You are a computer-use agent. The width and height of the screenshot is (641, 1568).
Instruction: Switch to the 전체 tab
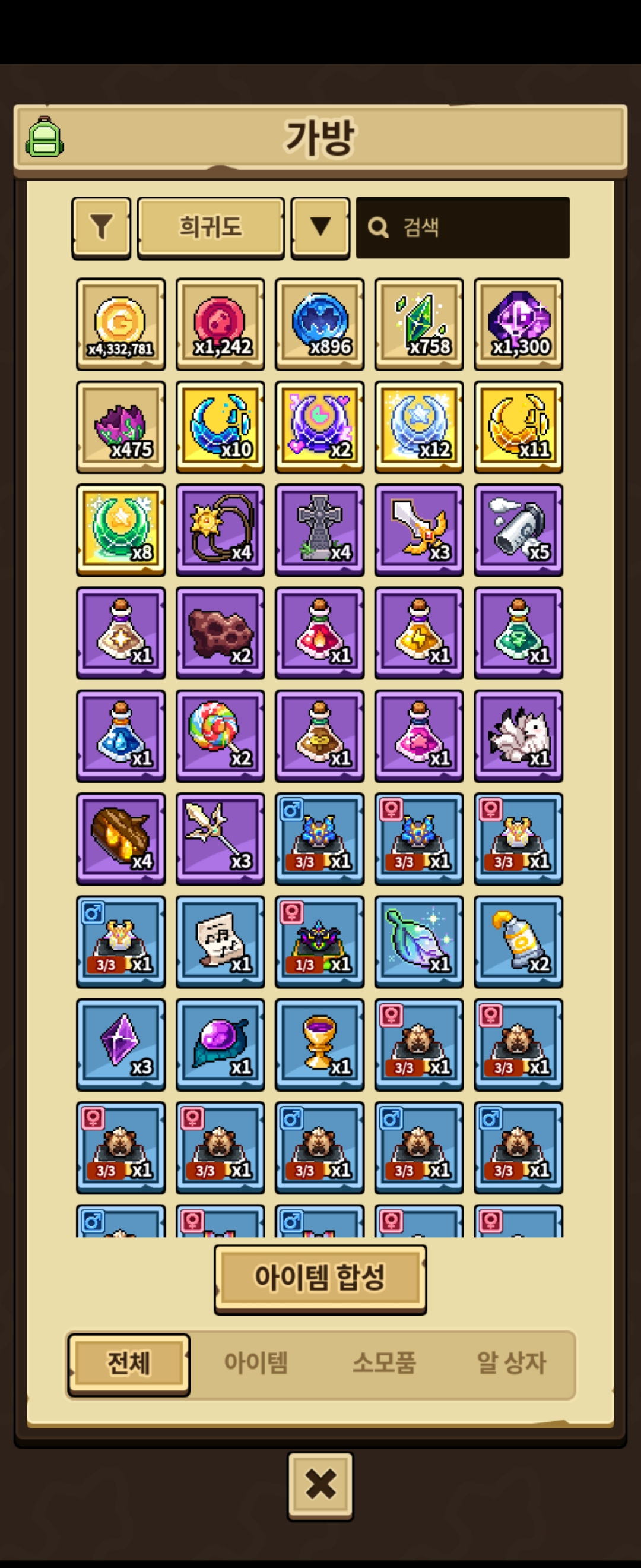pyautogui.click(x=128, y=1363)
